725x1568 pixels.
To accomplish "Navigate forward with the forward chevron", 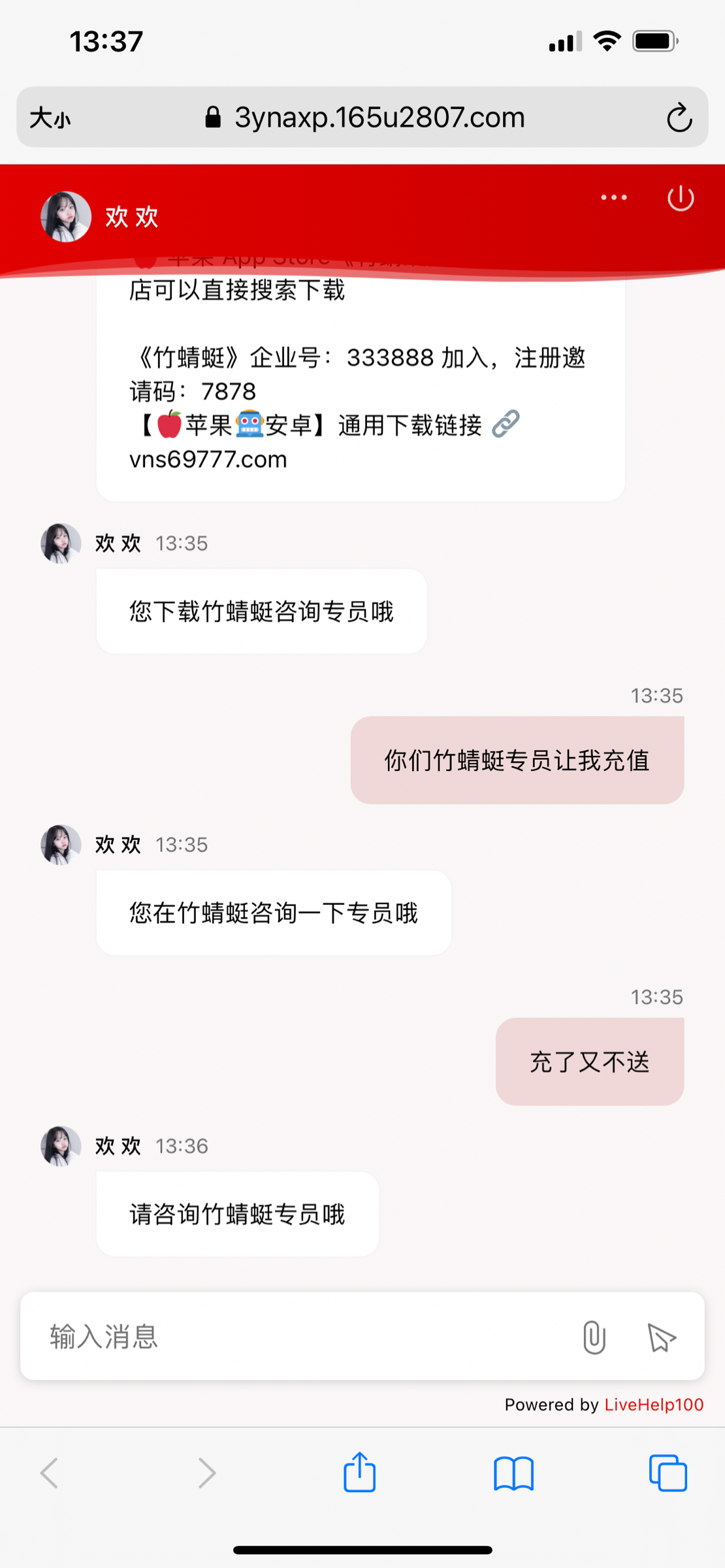I will pyautogui.click(x=206, y=1473).
